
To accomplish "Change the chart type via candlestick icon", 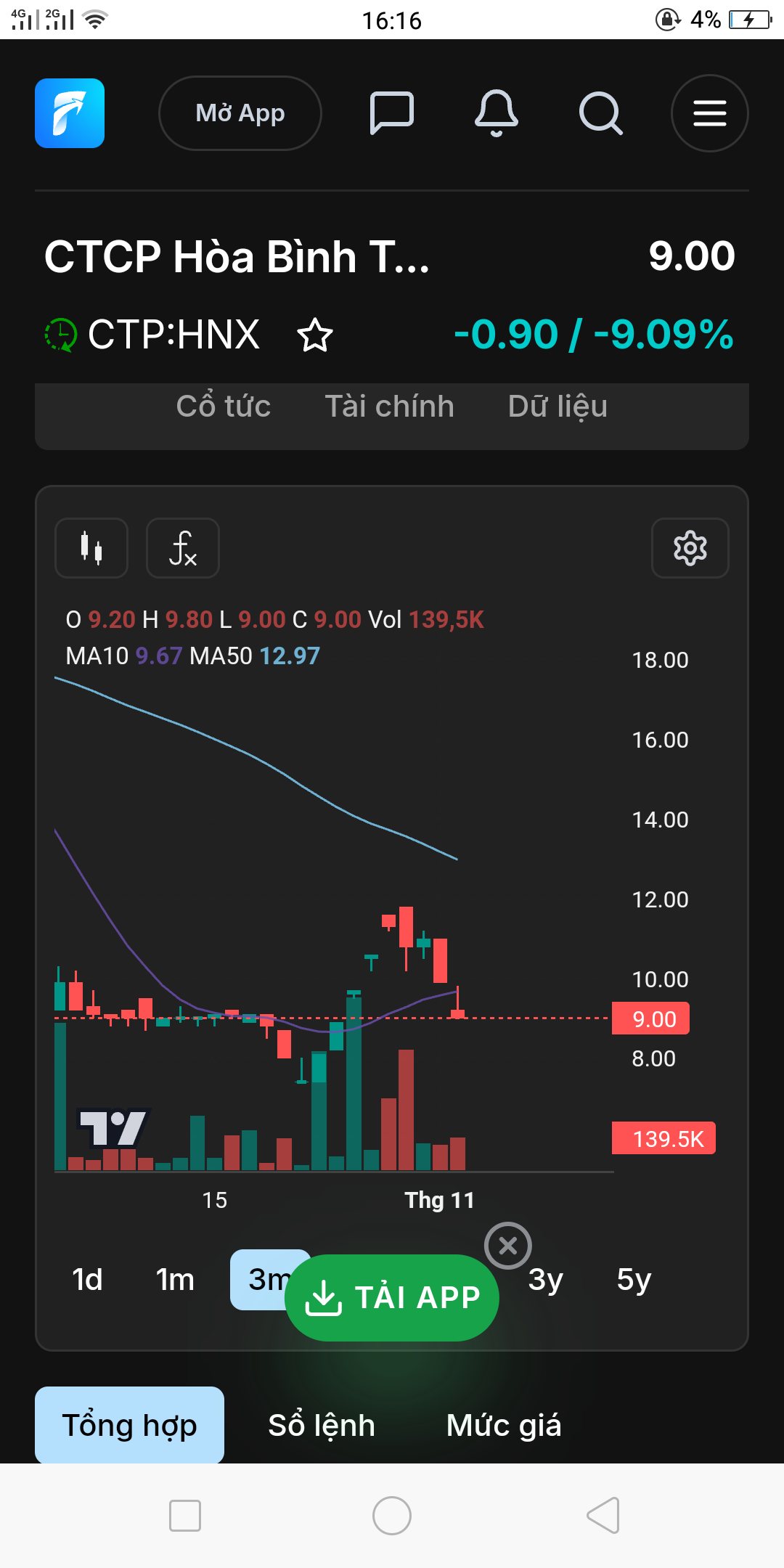I will click(91, 548).
